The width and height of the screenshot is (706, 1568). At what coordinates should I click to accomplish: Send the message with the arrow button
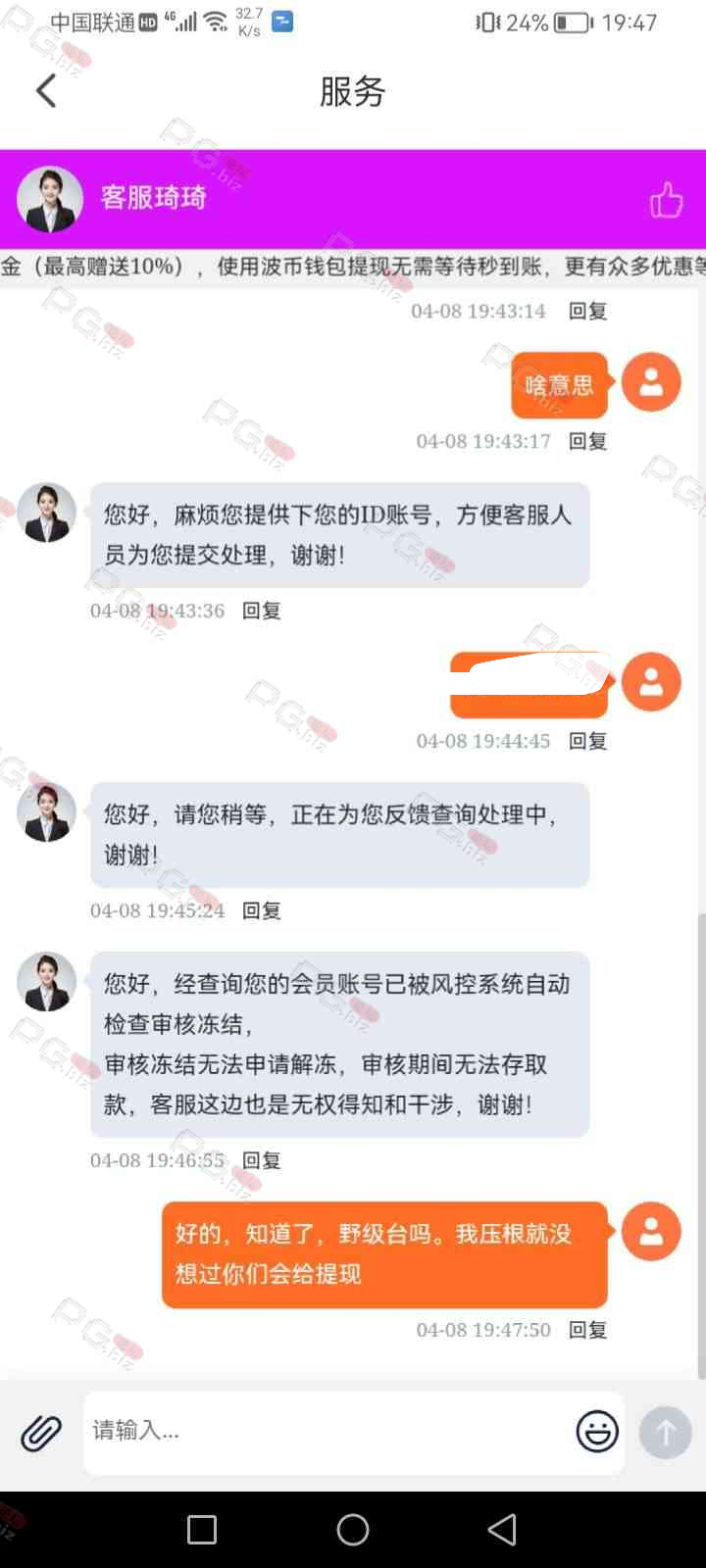665,1433
